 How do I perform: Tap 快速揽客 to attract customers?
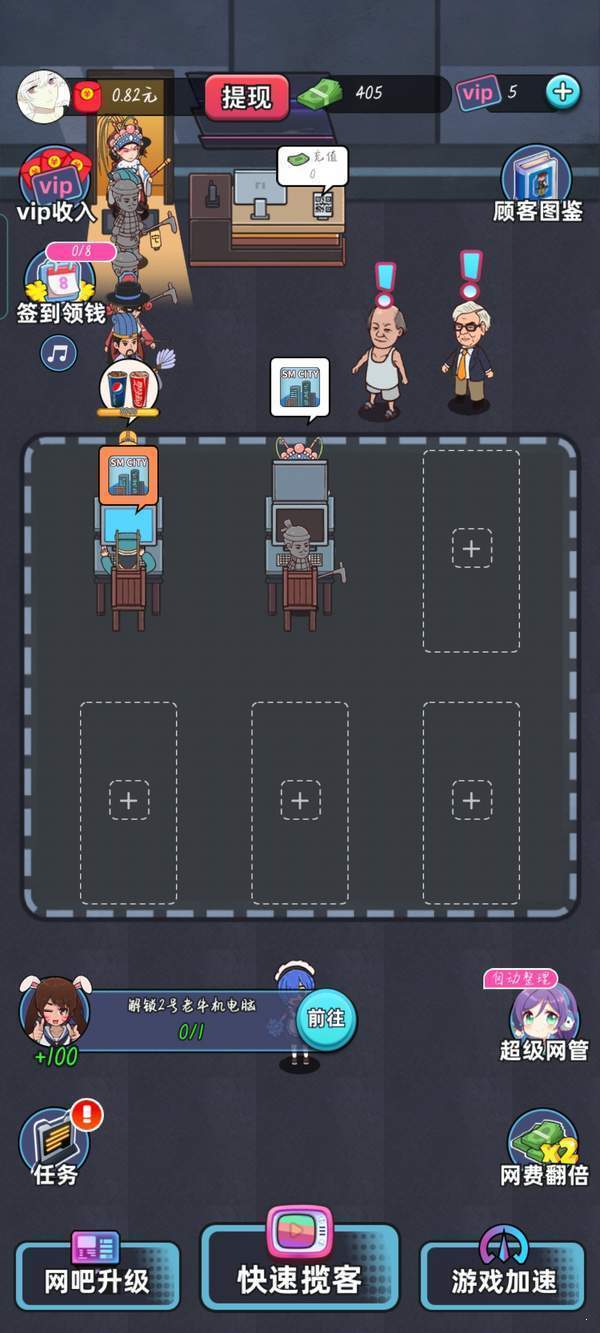300,1266
